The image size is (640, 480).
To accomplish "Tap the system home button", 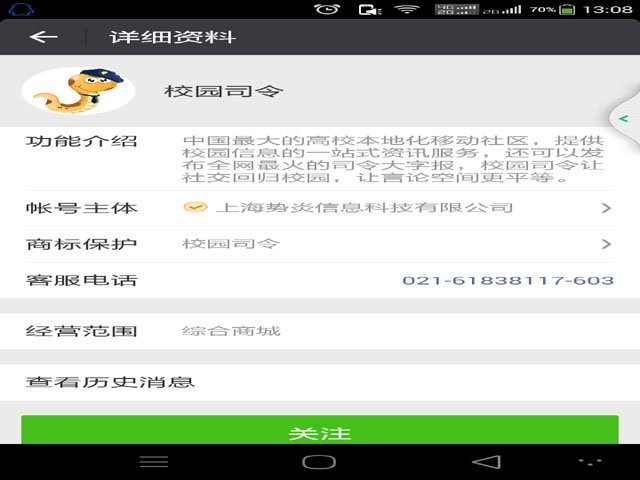I will (x=319, y=462).
